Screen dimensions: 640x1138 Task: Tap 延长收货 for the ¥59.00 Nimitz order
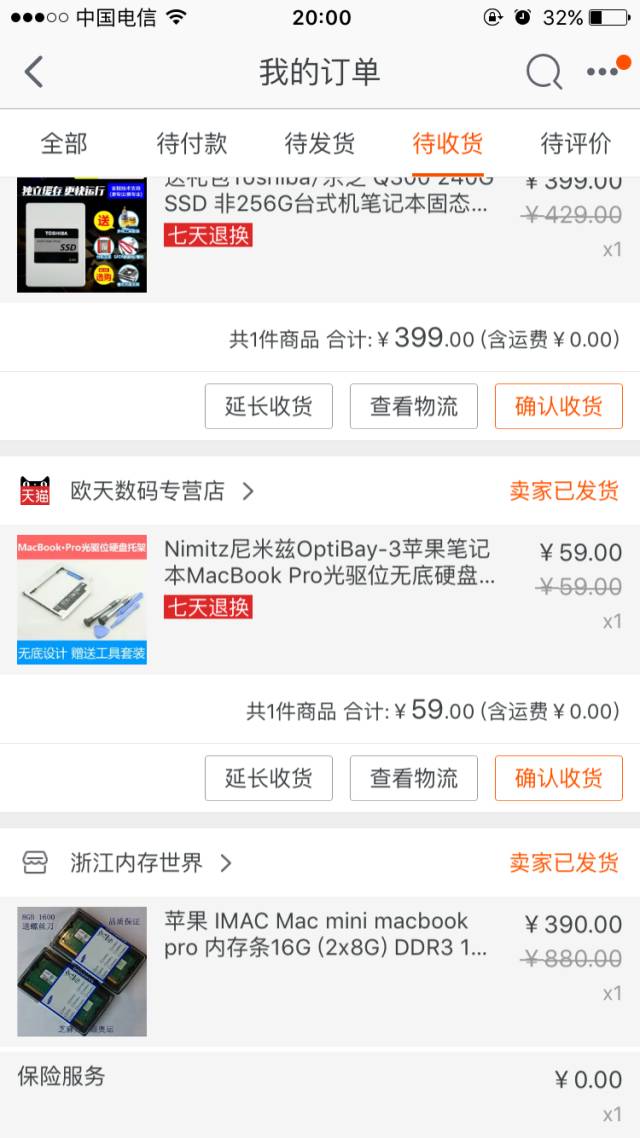(x=268, y=778)
